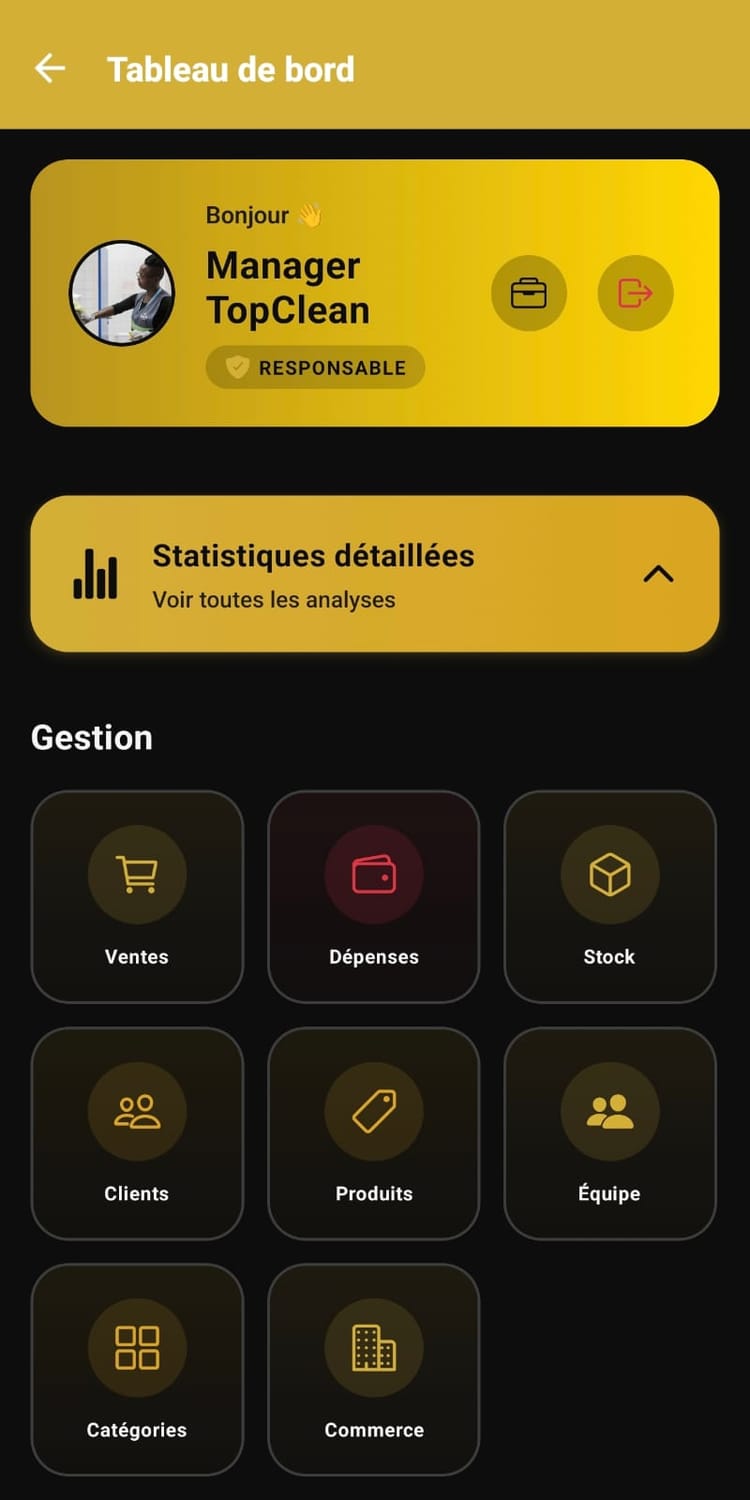The width and height of the screenshot is (750, 1500).
Task: Go to Stock management
Action: 610,896
